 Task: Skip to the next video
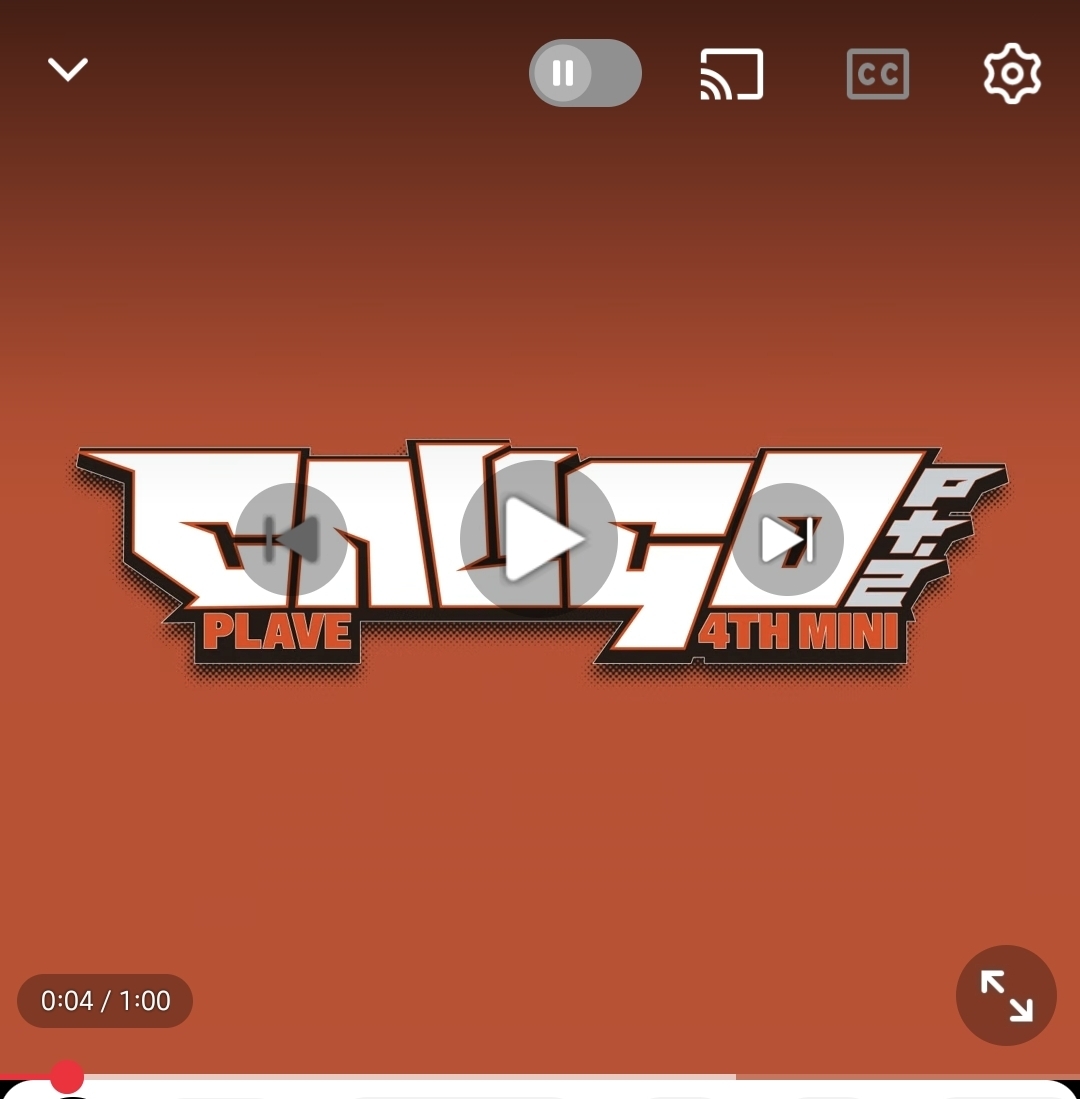[788, 540]
